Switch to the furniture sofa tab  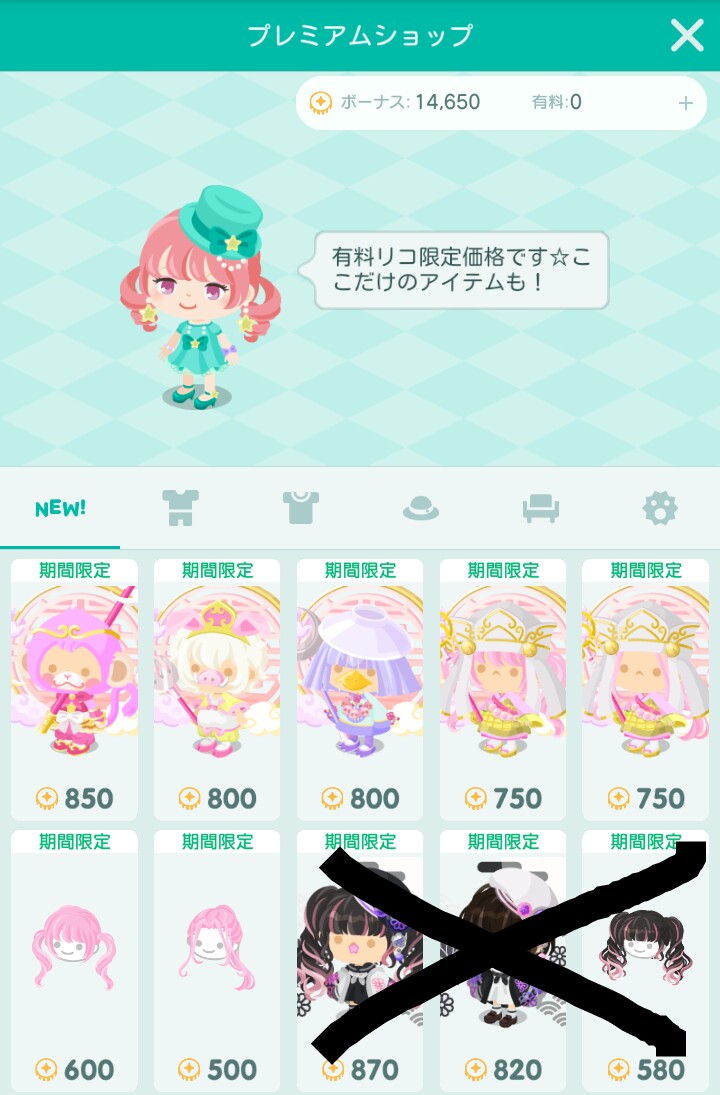click(x=540, y=508)
